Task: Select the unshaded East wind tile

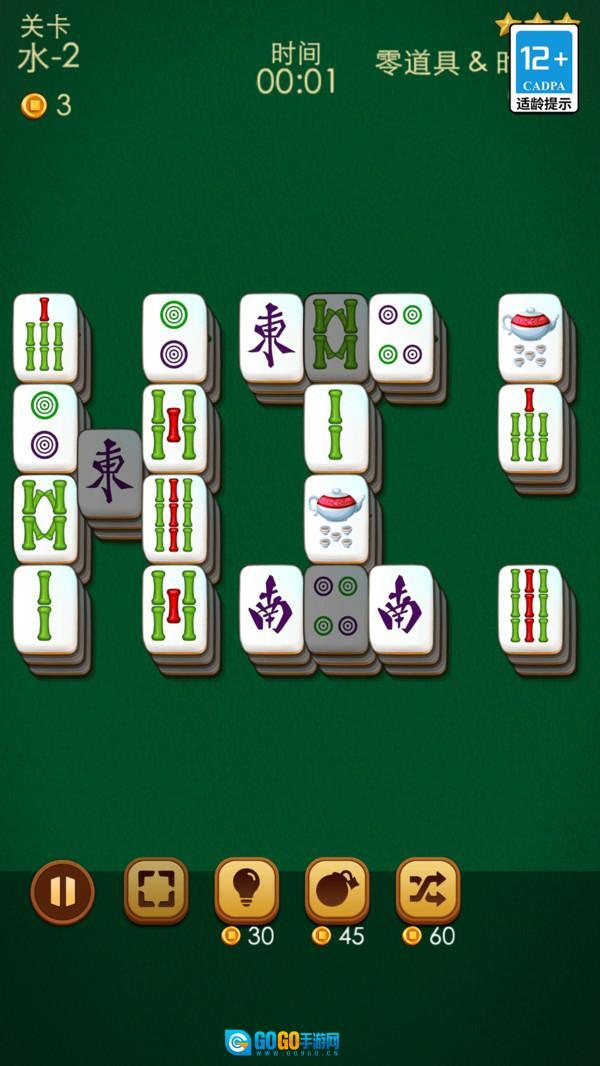Action: point(271,338)
